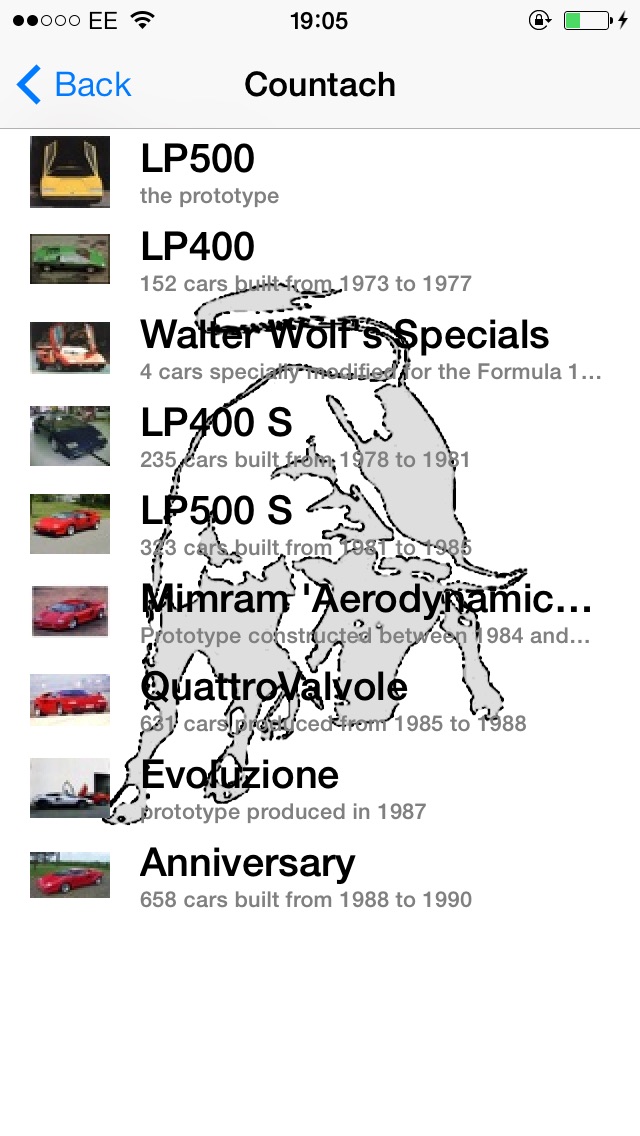Go back to the previous screen
Image resolution: width=640 pixels, height=1136 pixels.
coord(74,85)
